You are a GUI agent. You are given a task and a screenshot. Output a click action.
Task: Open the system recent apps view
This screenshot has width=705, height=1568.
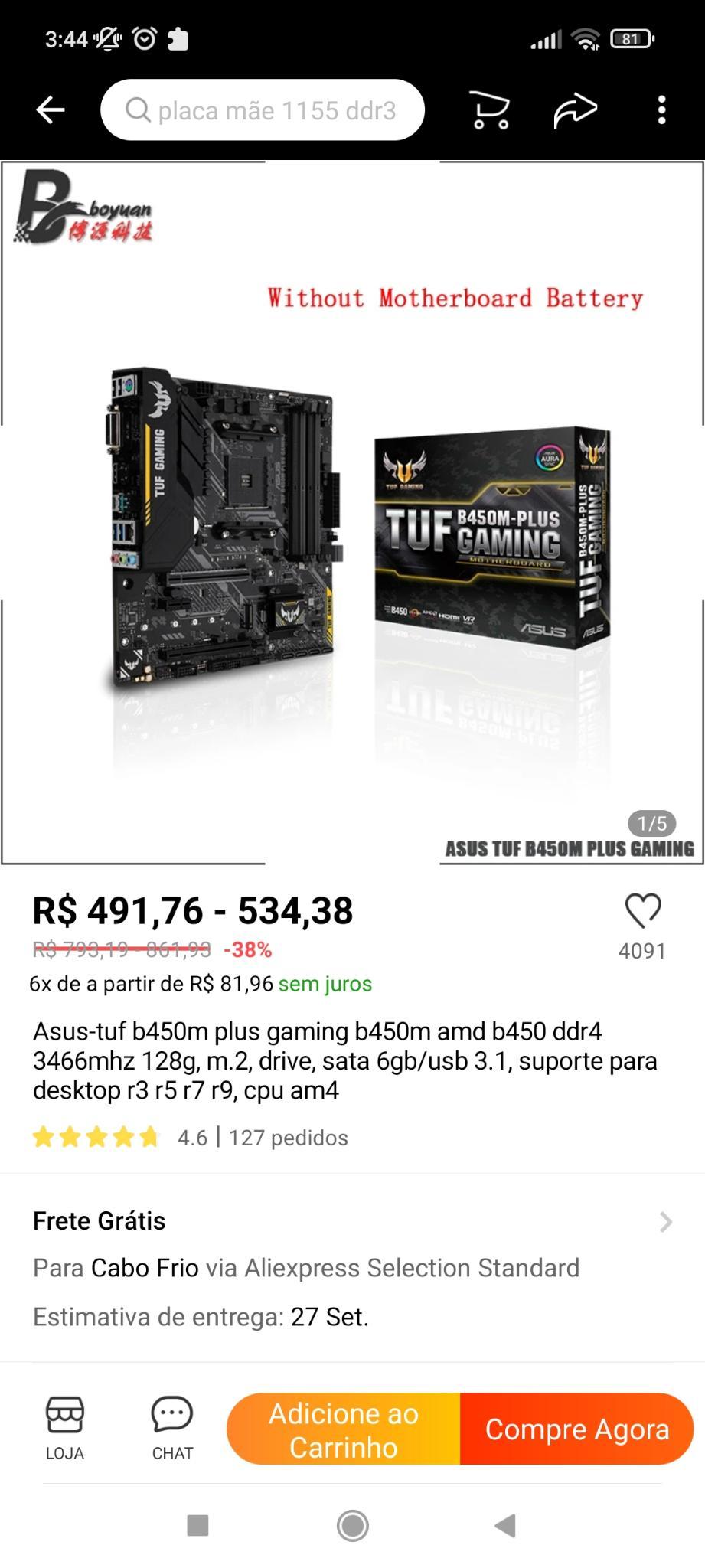(x=198, y=1525)
